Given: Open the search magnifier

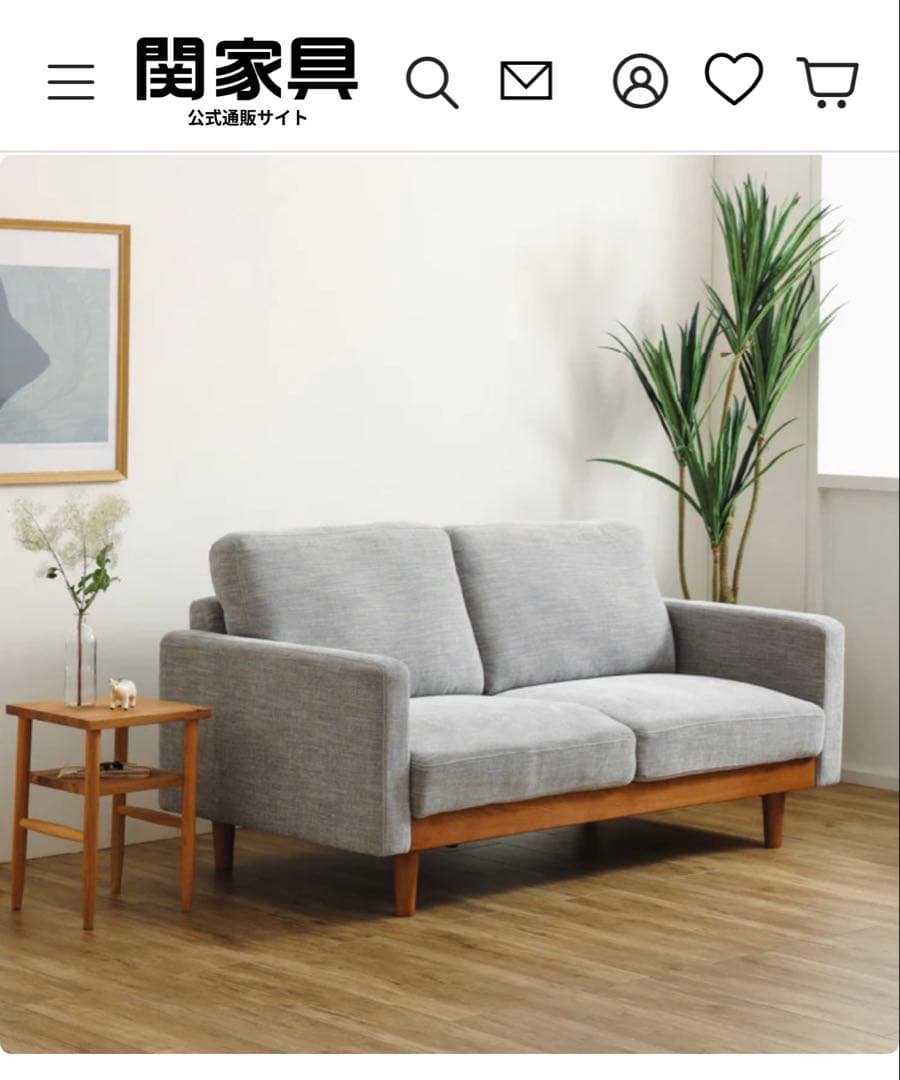Looking at the screenshot, I should pyautogui.click(x=431, y=82).
